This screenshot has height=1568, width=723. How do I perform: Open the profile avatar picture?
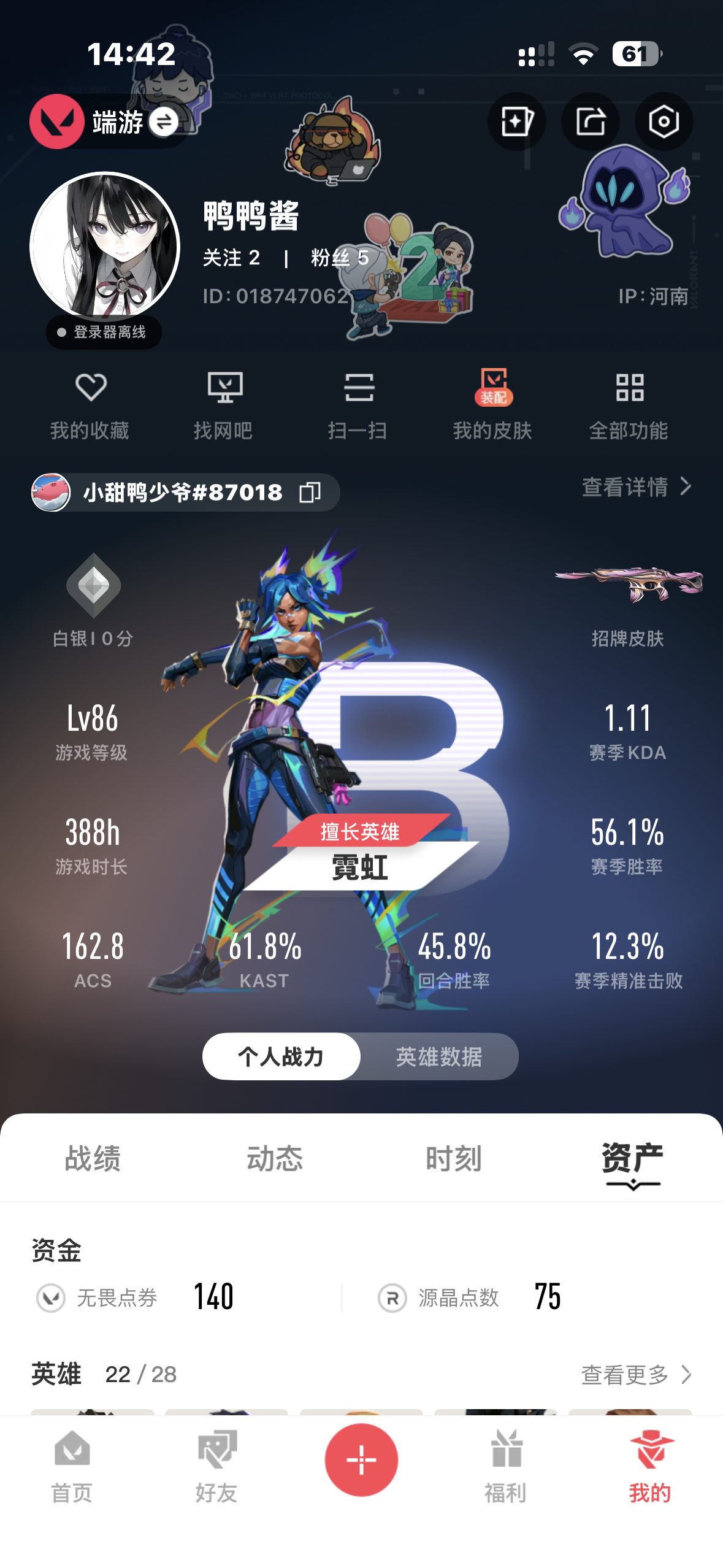click(x=105, y=247)
